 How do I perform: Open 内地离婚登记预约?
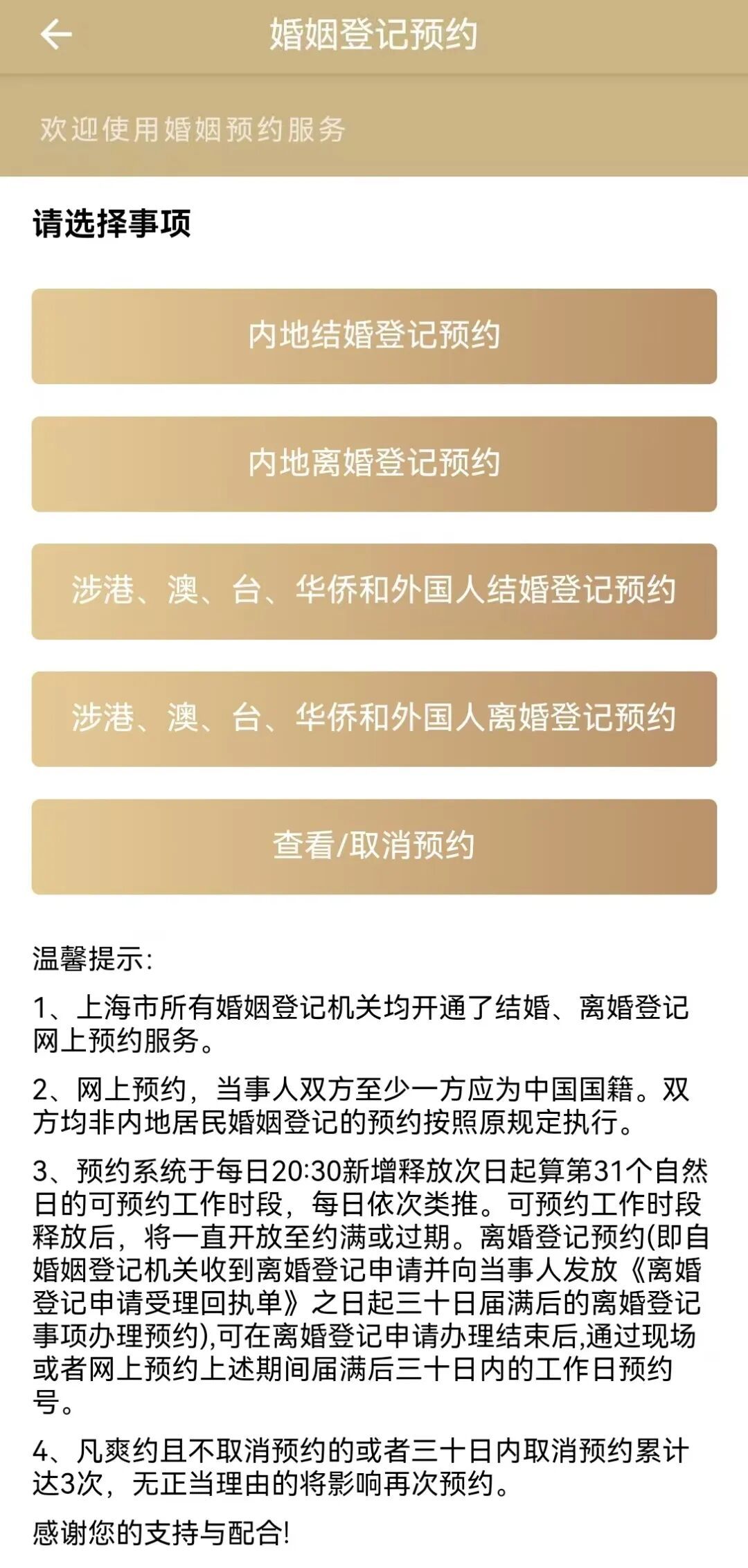[x=374, y=464]
